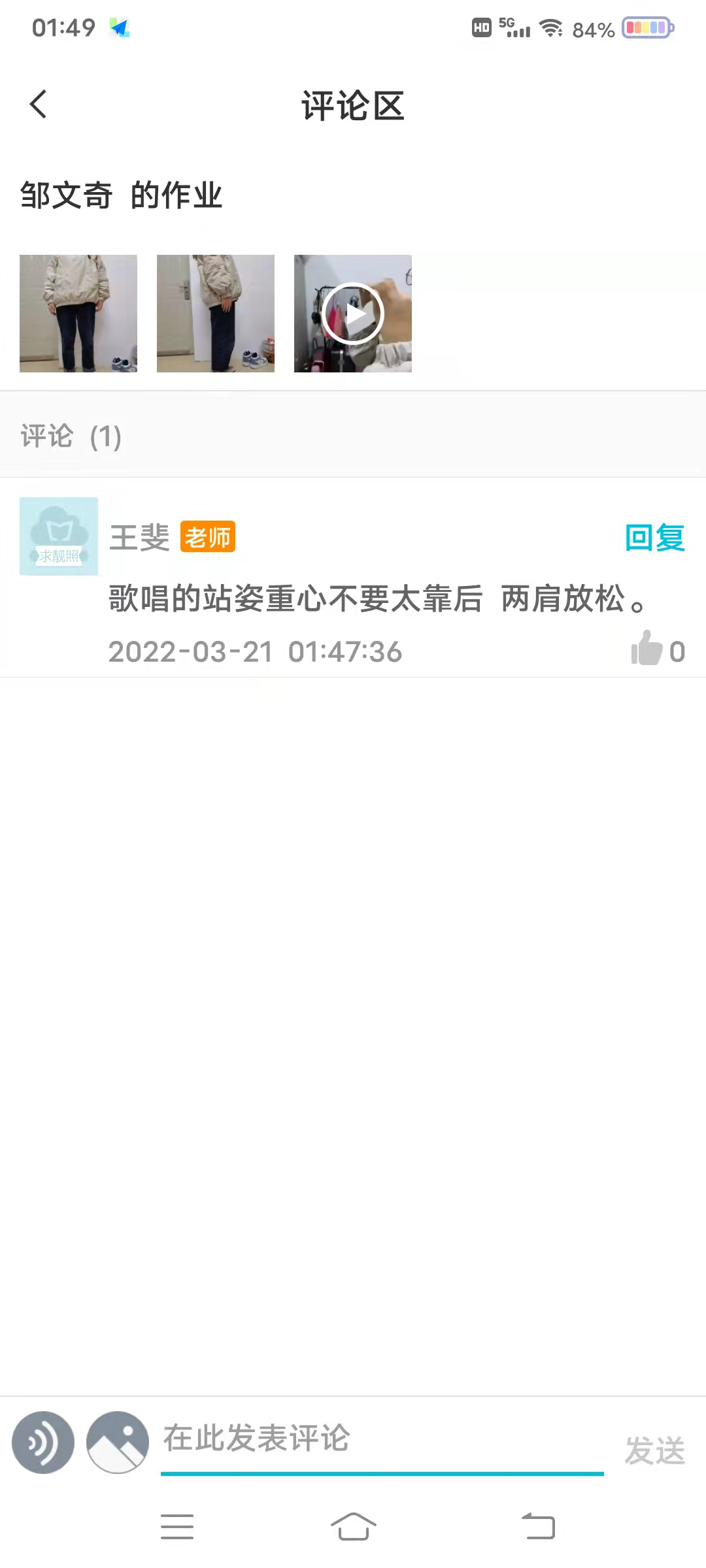This screenshot has height=1568, width=706.
Task: Focus the 在此发表评论 input field
Action: (x=382, y=1439)
